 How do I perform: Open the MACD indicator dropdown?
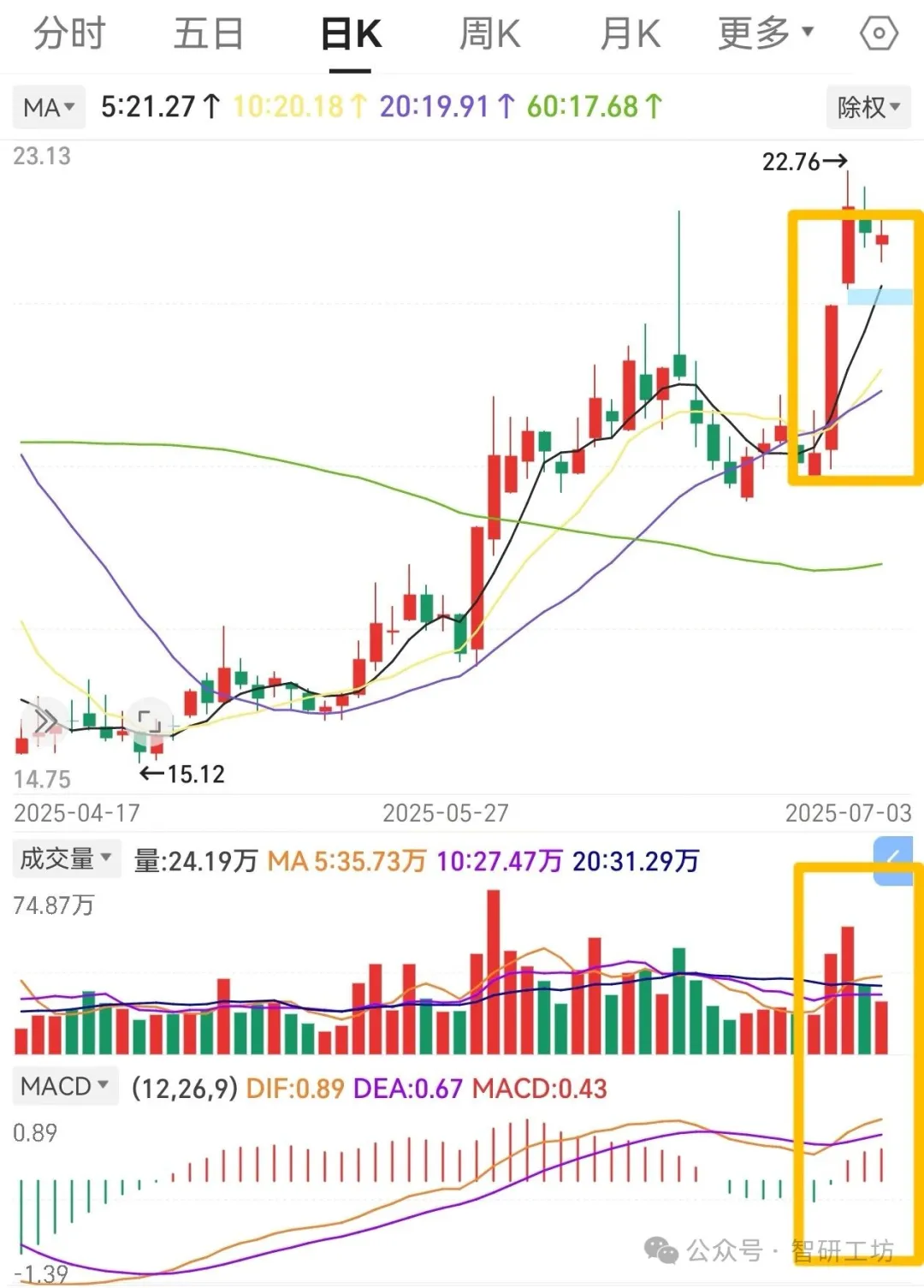pos(65,1086)
